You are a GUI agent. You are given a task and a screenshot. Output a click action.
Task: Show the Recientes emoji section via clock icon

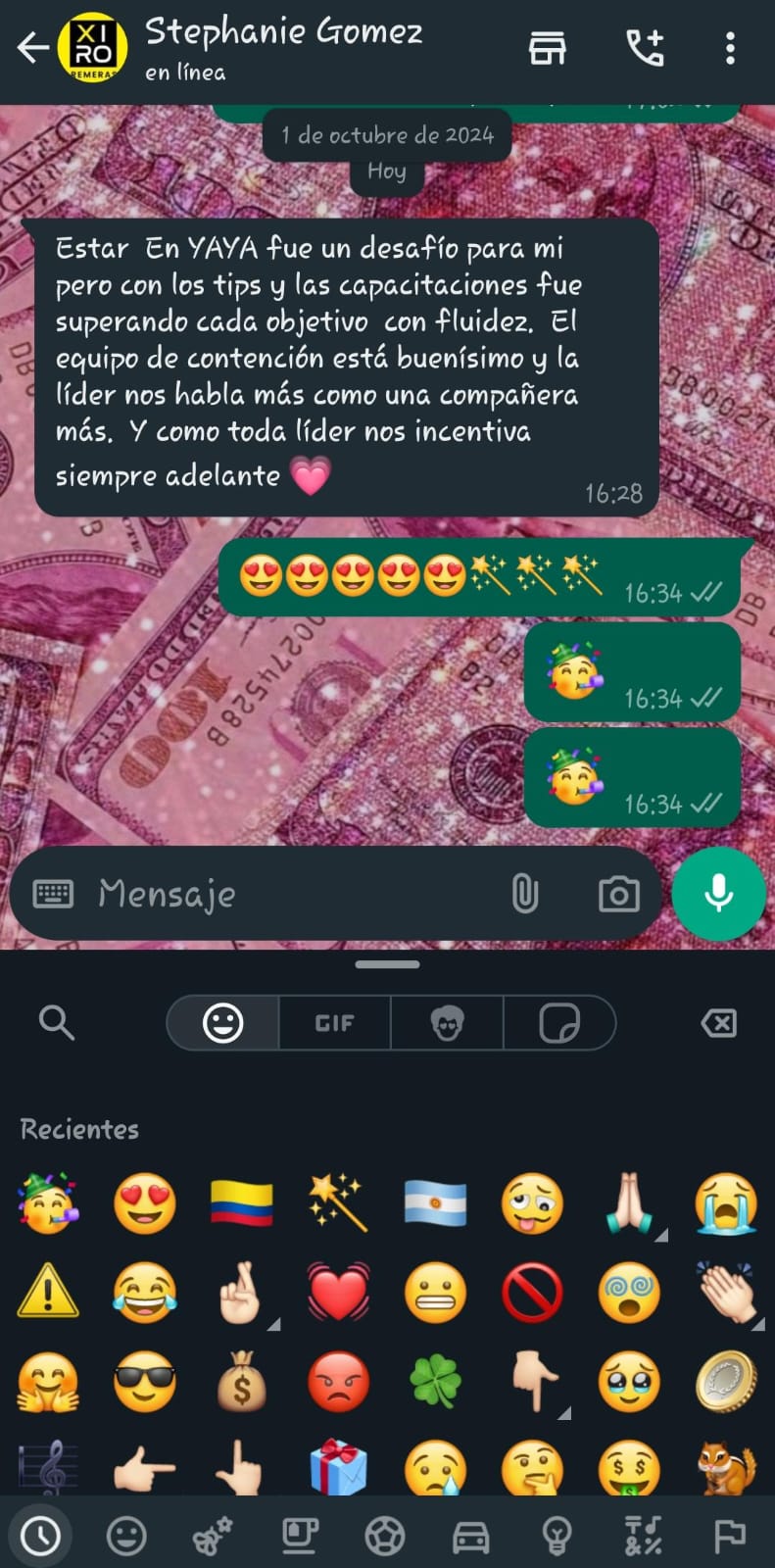point(40,1537)
